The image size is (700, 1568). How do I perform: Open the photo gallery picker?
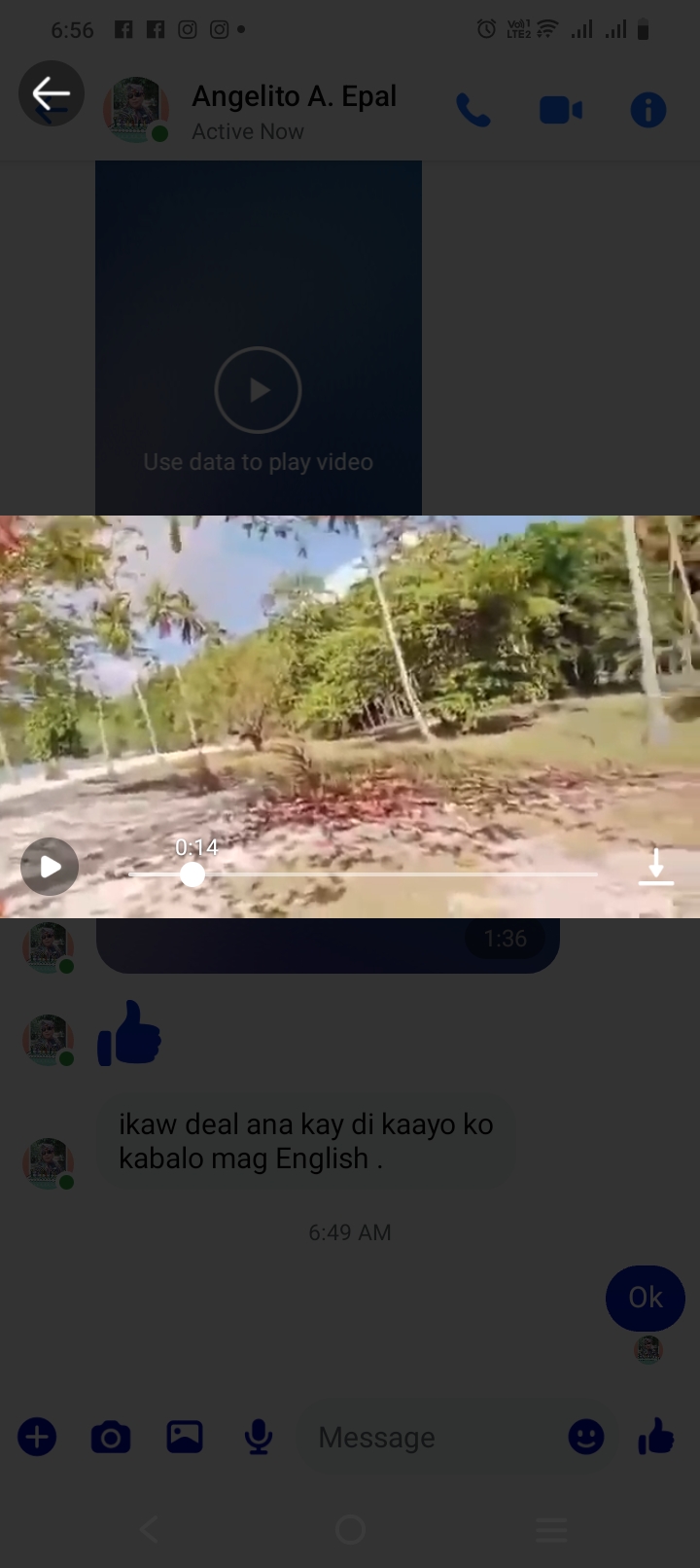184,1437
